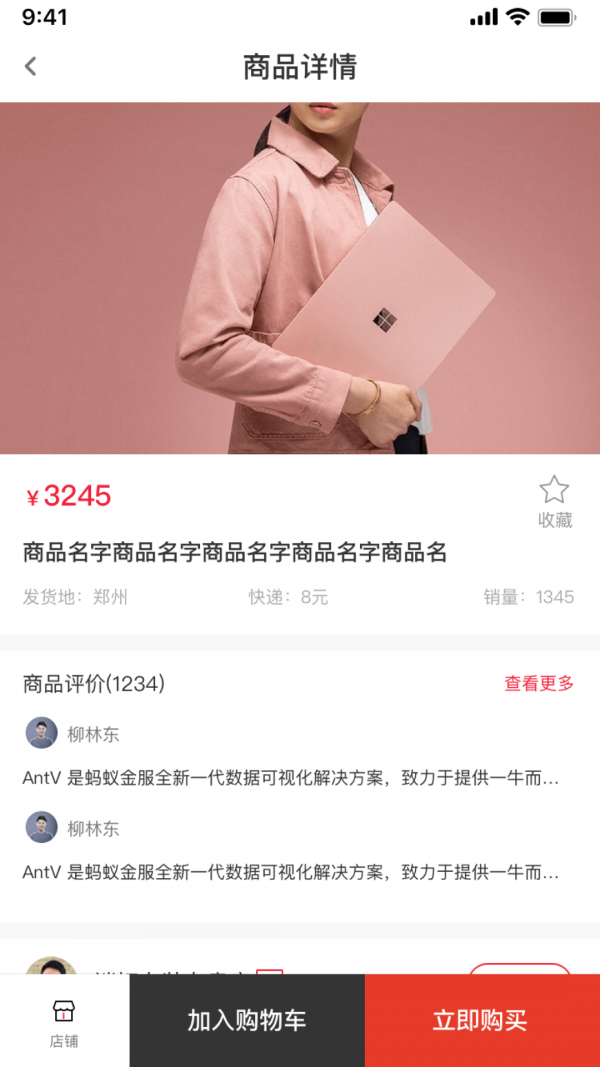Tap 立即购买 to buy now
The height and width of the screenshot is (1067, 600).
481,1021
